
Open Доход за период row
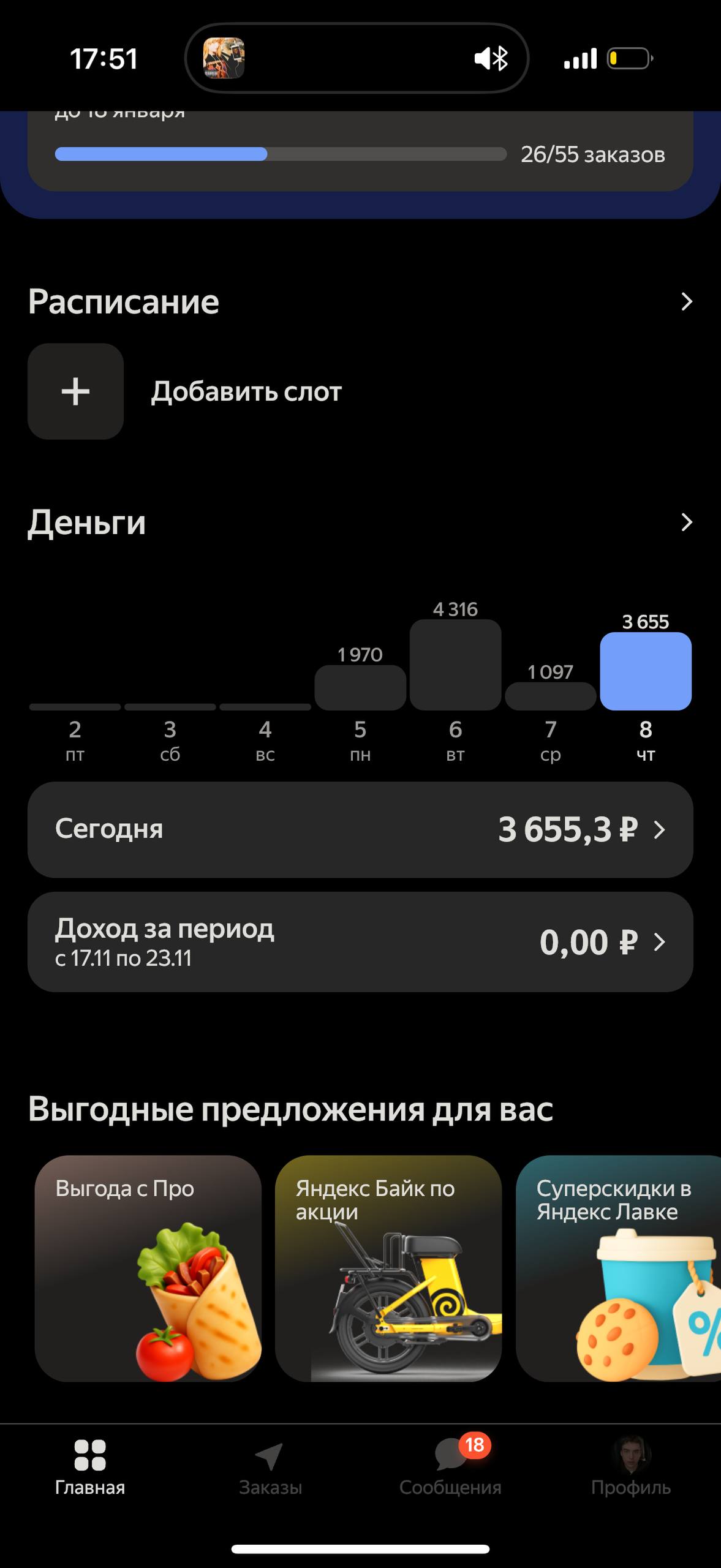[x=360, y=942]
